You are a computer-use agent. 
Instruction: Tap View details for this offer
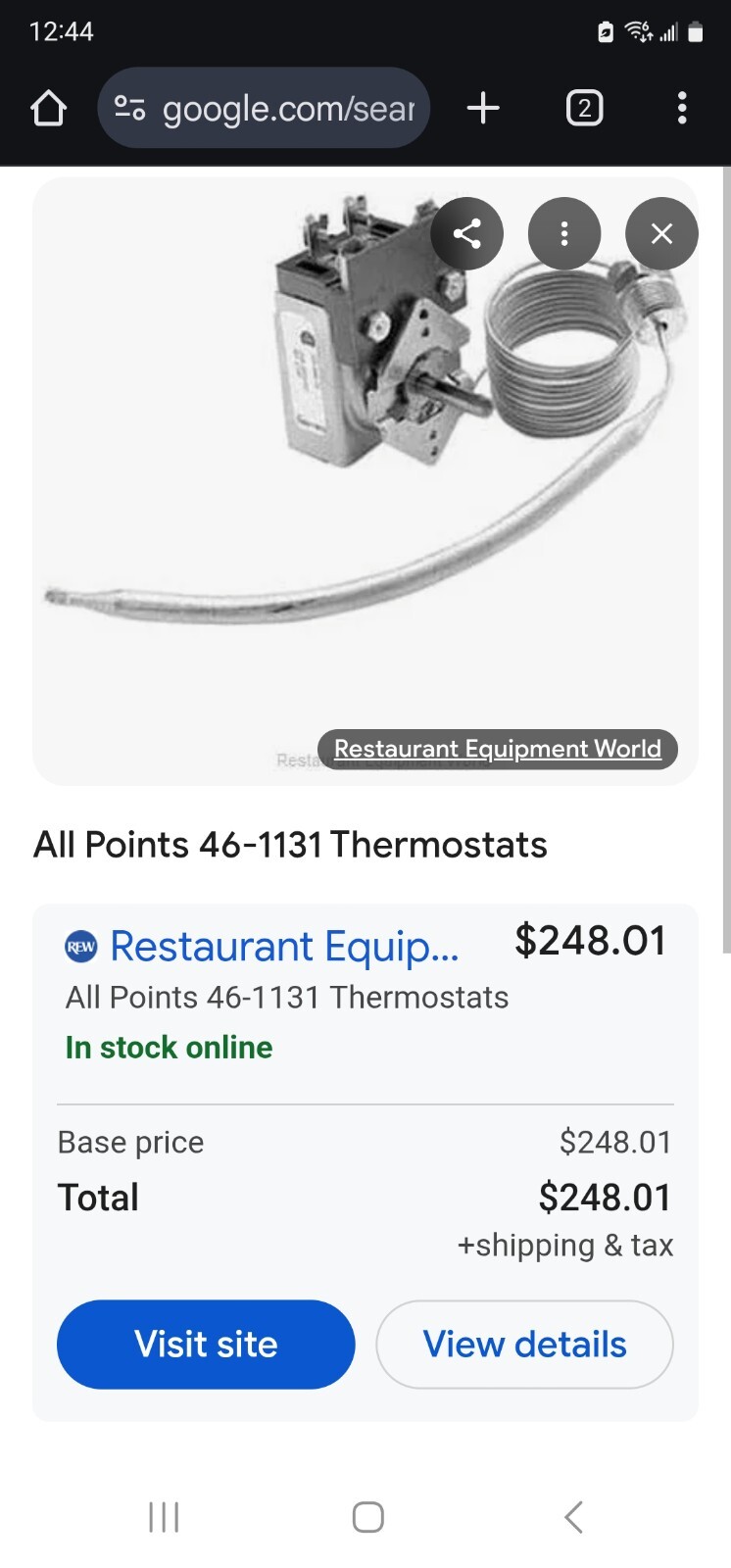point(524,1344)
